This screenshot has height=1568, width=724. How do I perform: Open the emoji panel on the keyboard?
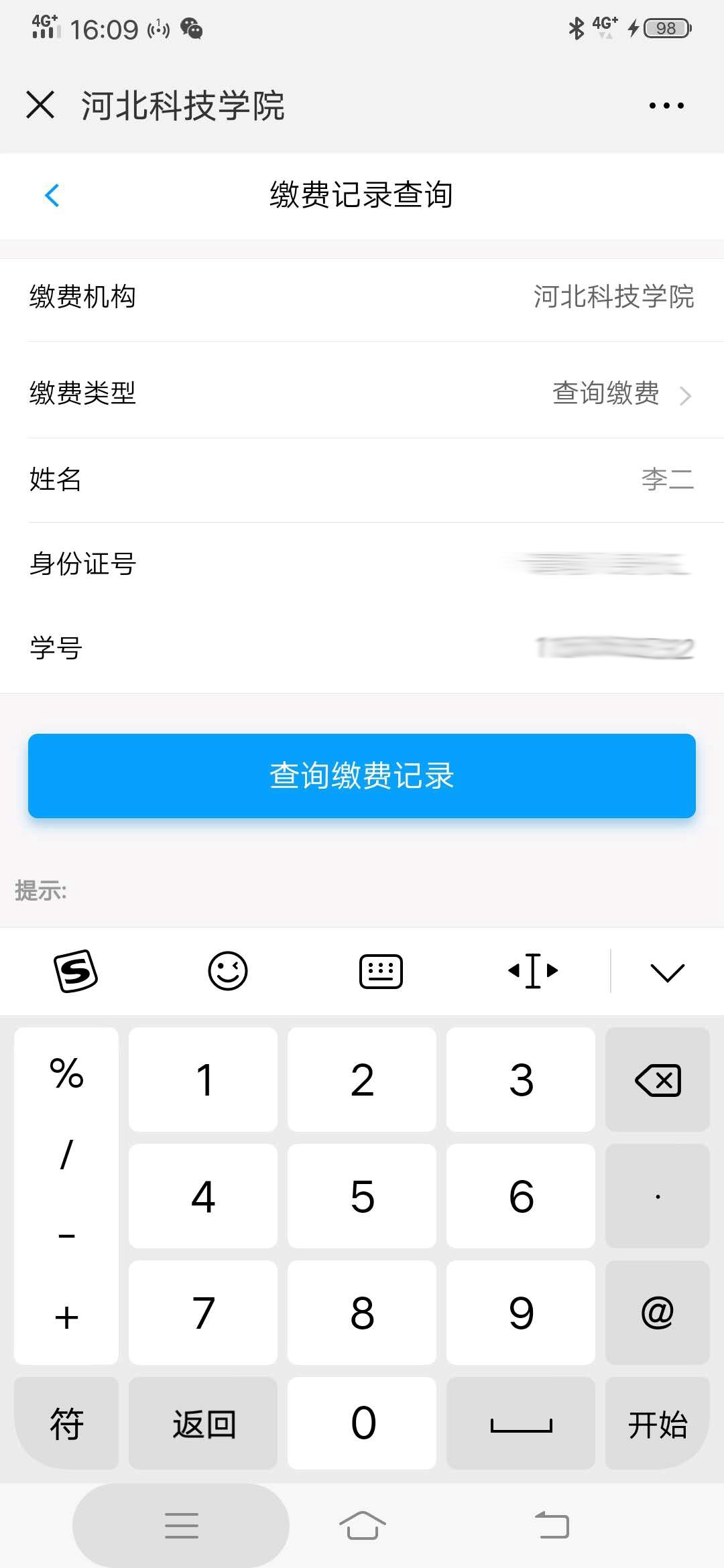pyautogui.click(x=228, y=970)
